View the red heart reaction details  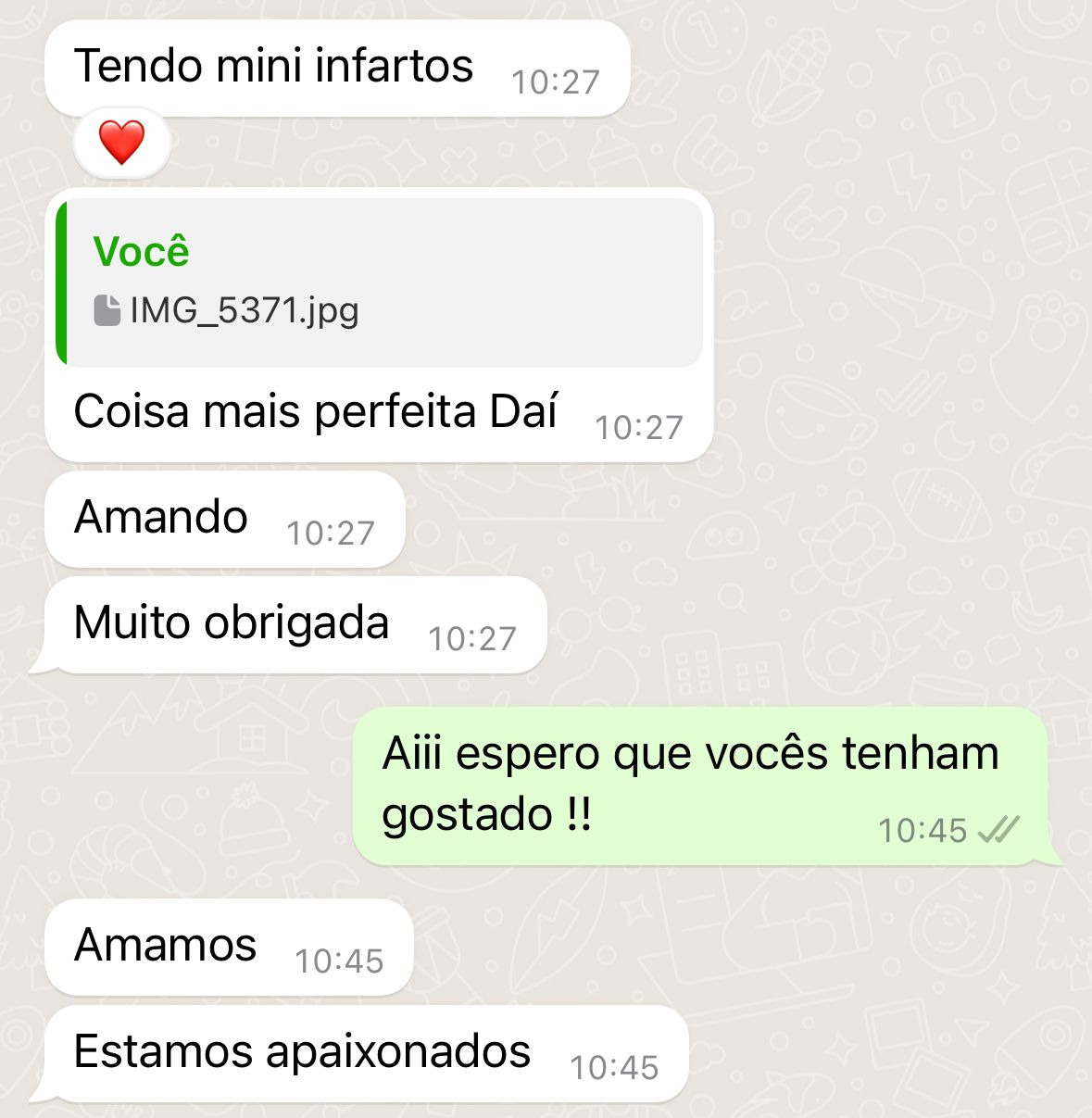(121, 144)
